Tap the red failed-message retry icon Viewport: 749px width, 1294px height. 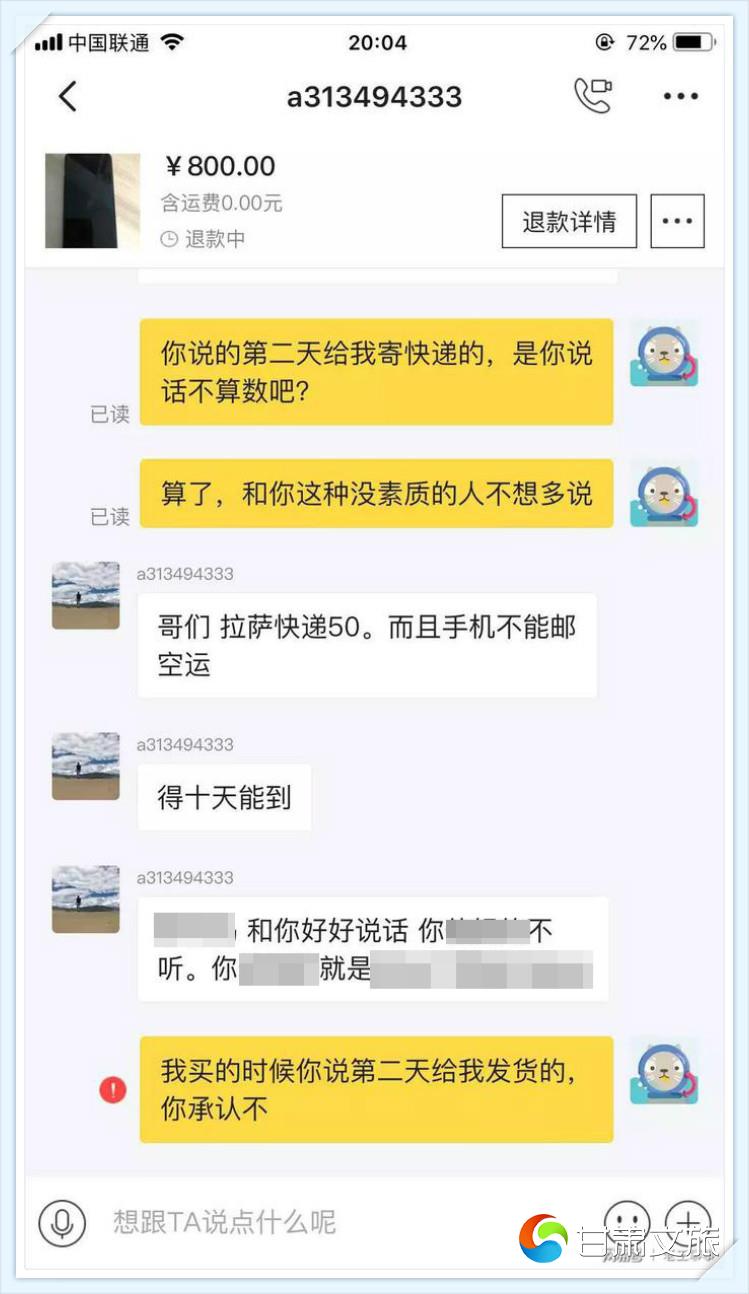113,1089
